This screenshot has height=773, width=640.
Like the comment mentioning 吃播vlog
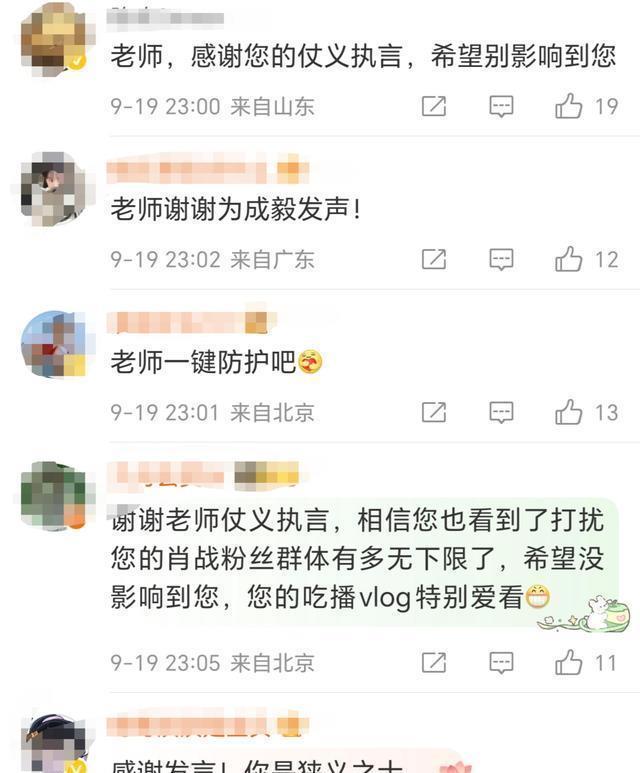569,661
